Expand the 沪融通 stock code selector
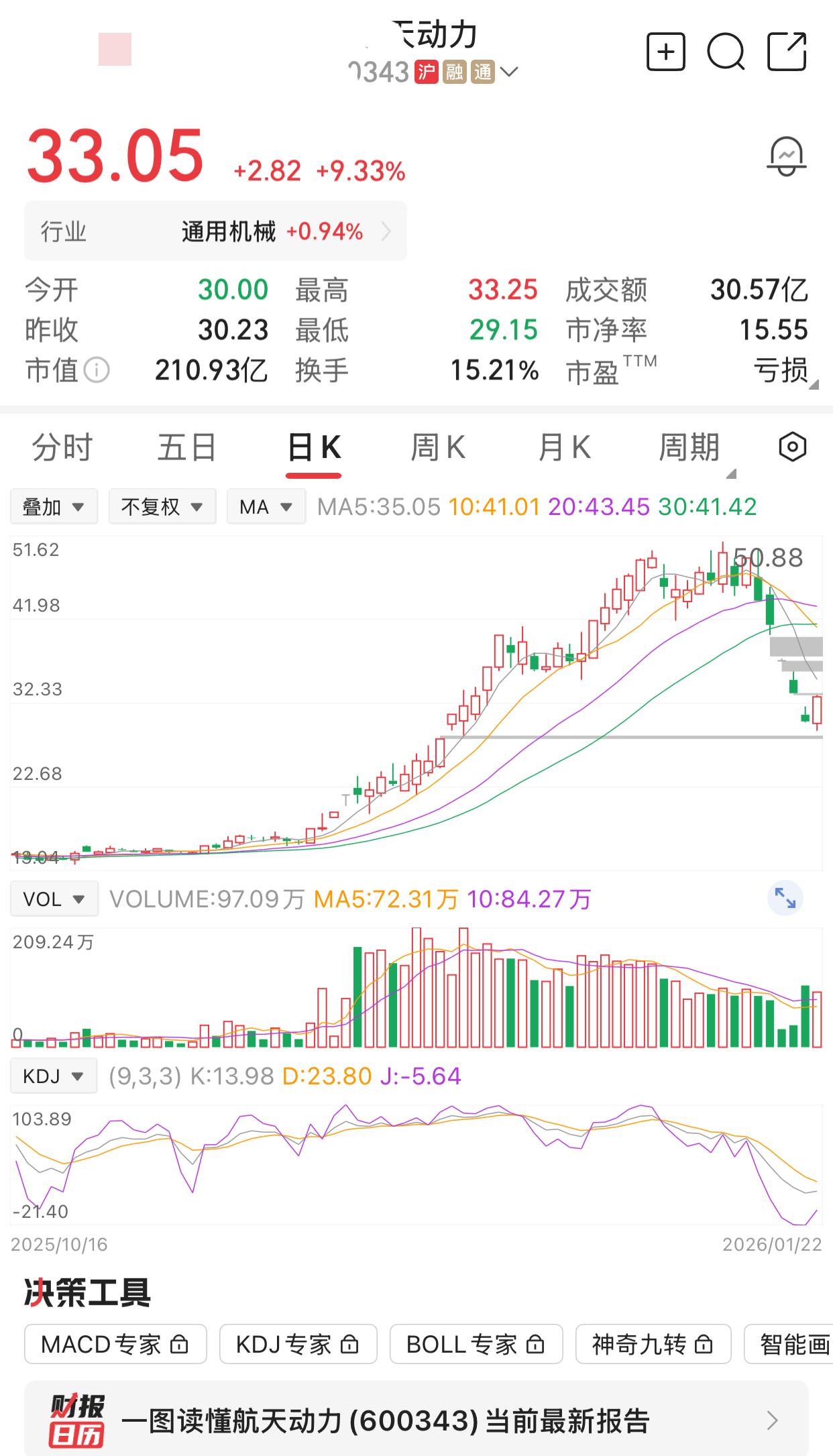 (x=510, y=72)
